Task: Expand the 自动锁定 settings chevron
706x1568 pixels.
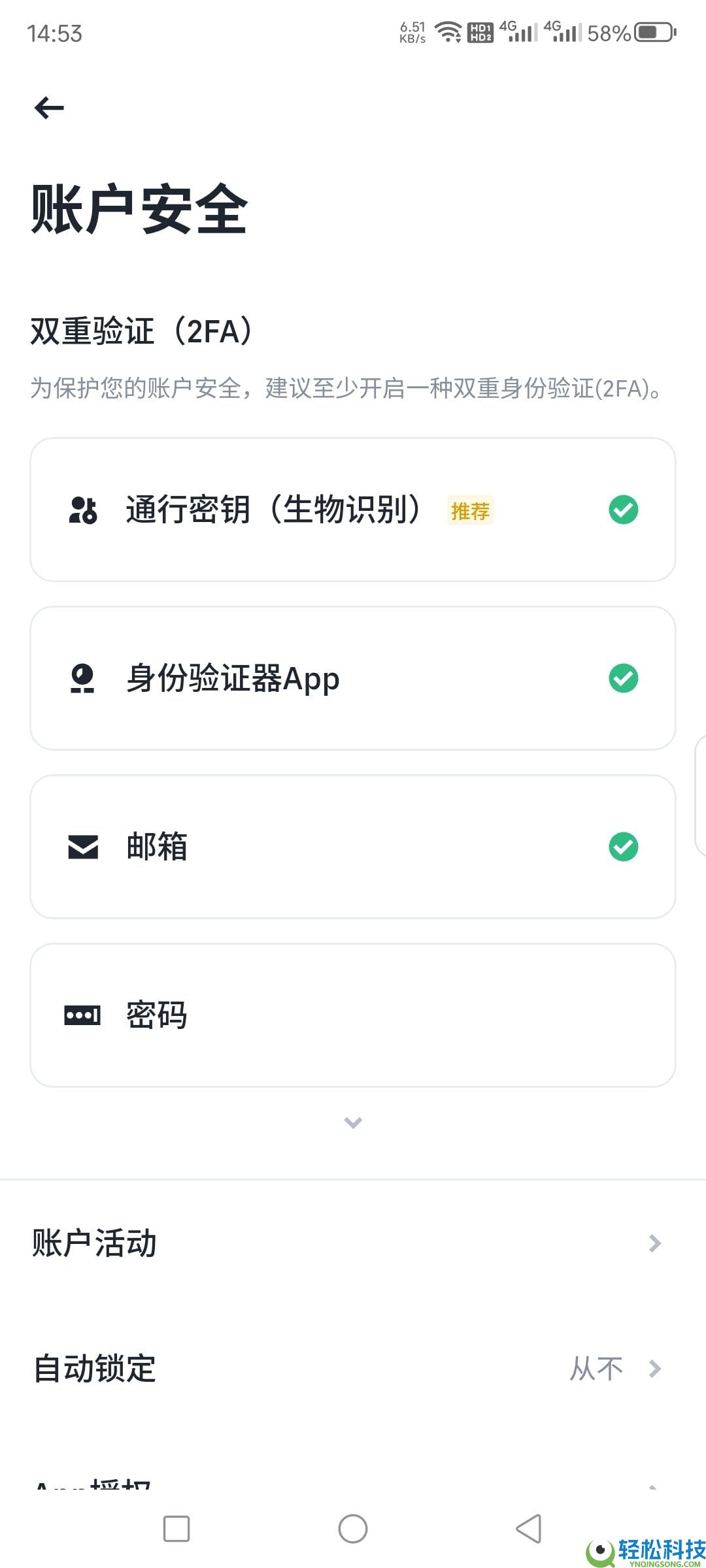Action: [x=656, y=1369]
